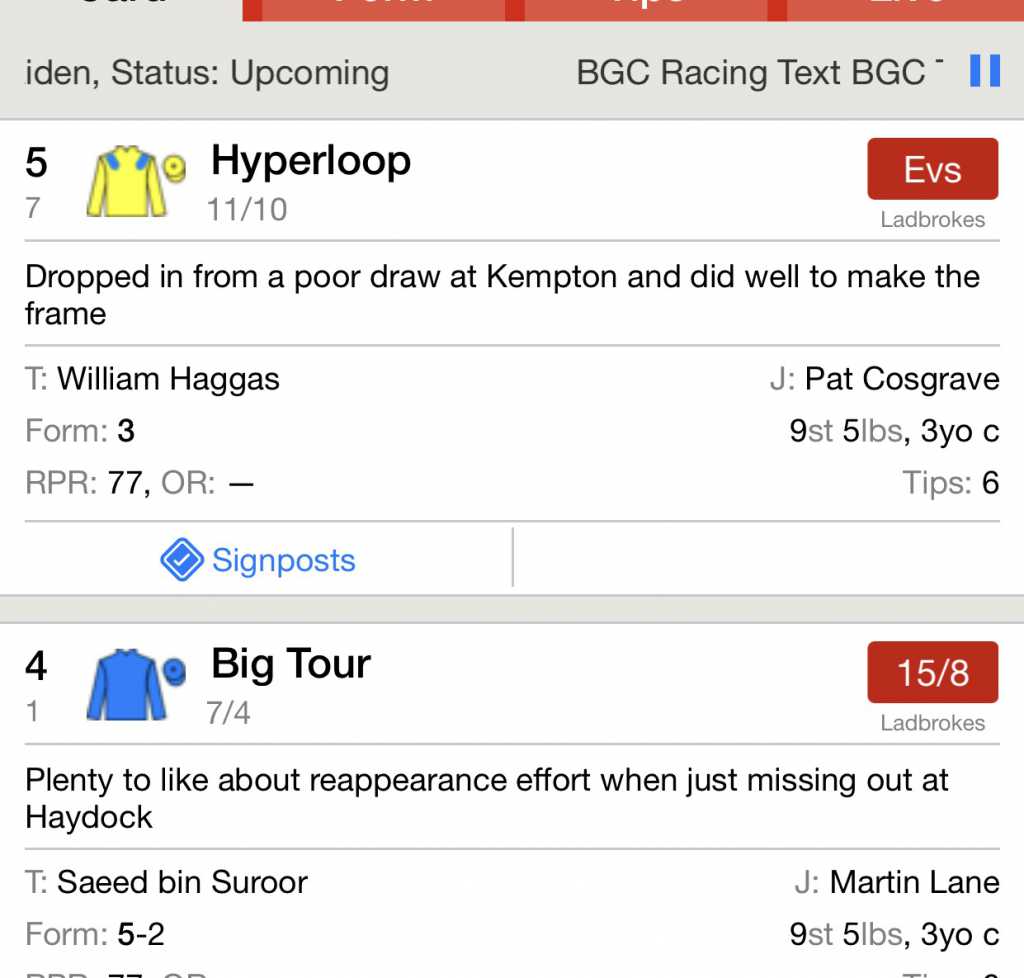Pause the scrolling racing text ticker

coord(984,71)
